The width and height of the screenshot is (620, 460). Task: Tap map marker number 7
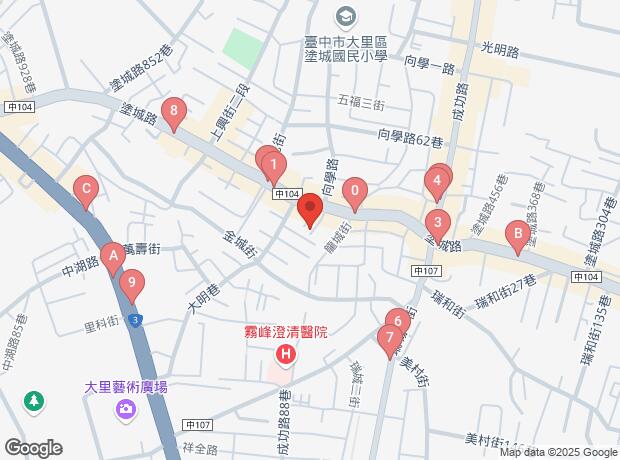tap(388, 338)
